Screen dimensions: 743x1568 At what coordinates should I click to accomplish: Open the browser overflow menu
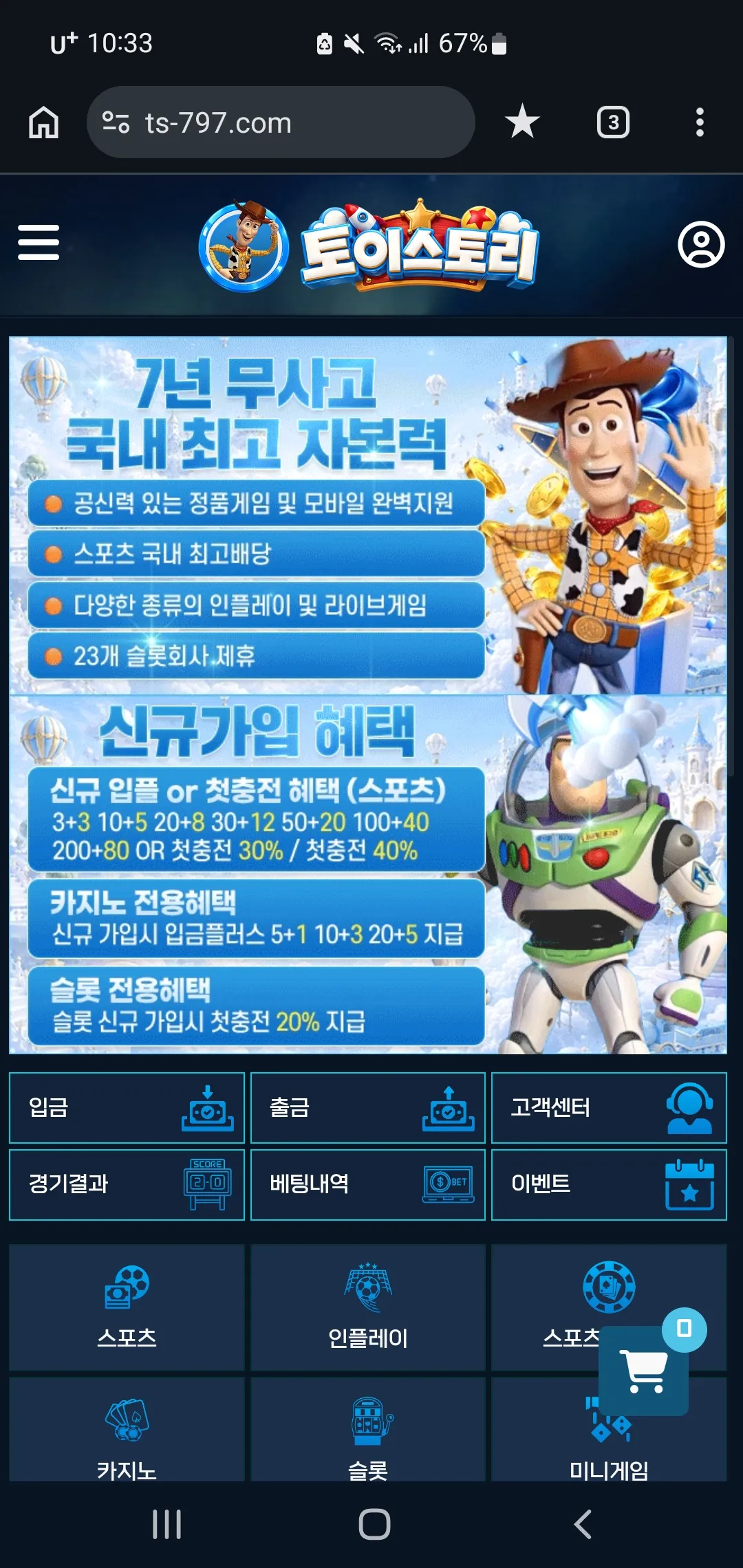700,122
